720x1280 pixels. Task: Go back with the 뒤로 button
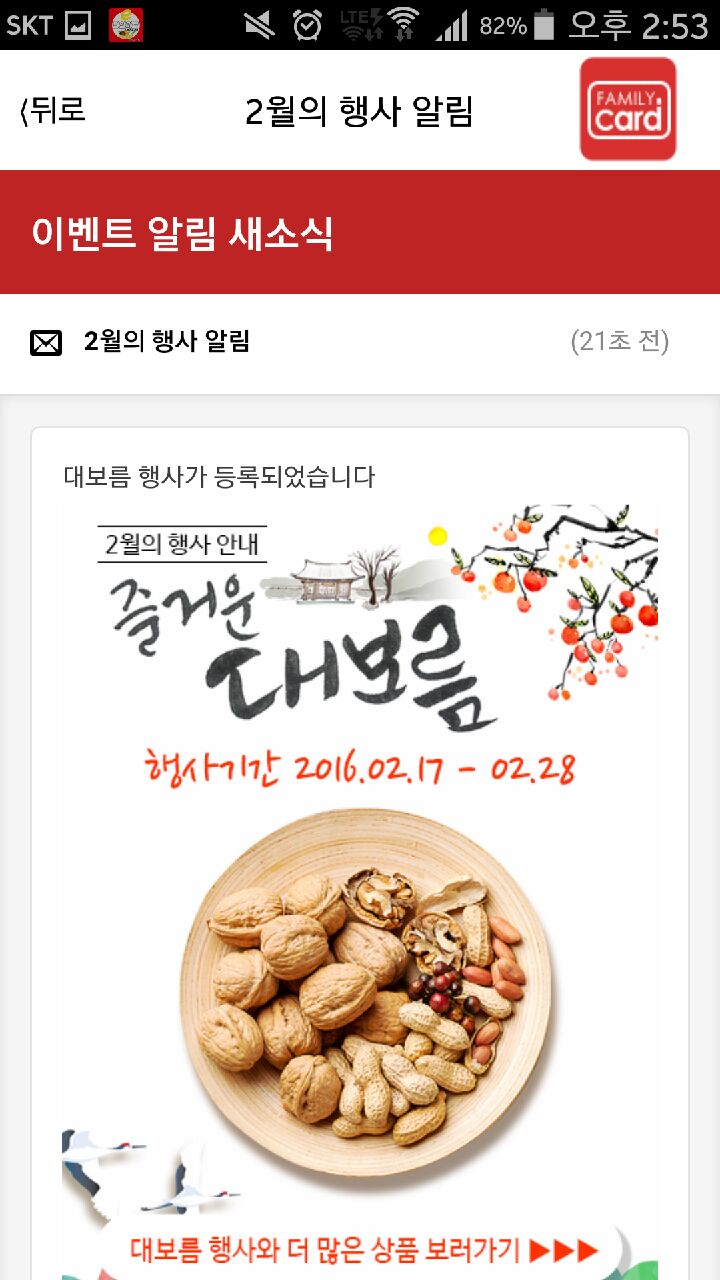pos(54,110)
